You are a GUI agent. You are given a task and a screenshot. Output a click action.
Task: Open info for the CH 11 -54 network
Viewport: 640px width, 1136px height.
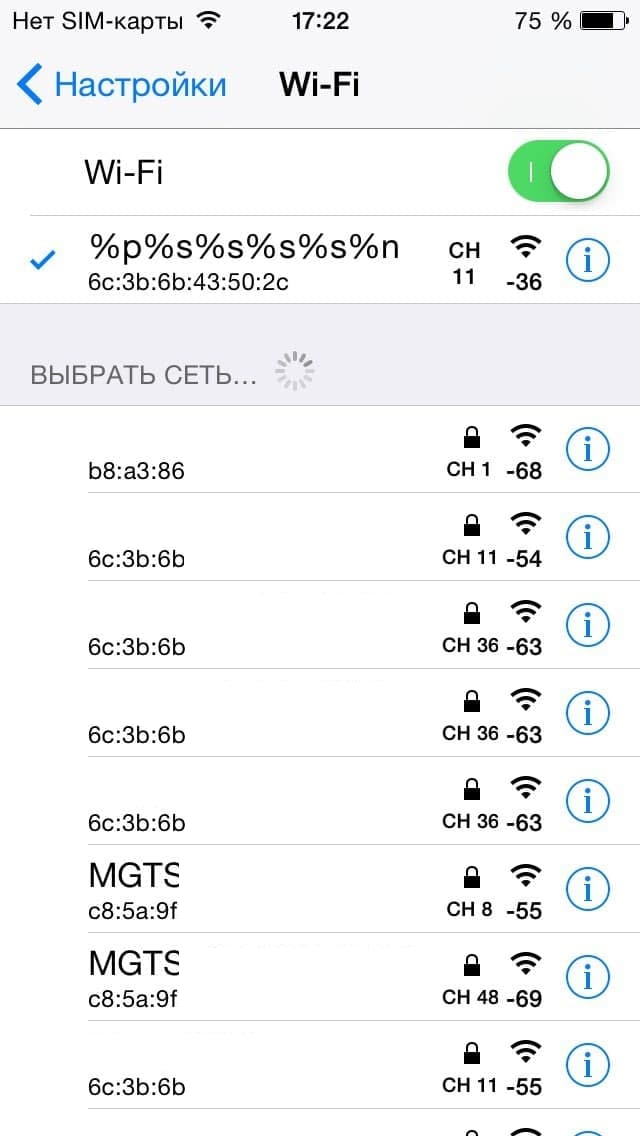(x=588, y=538)
